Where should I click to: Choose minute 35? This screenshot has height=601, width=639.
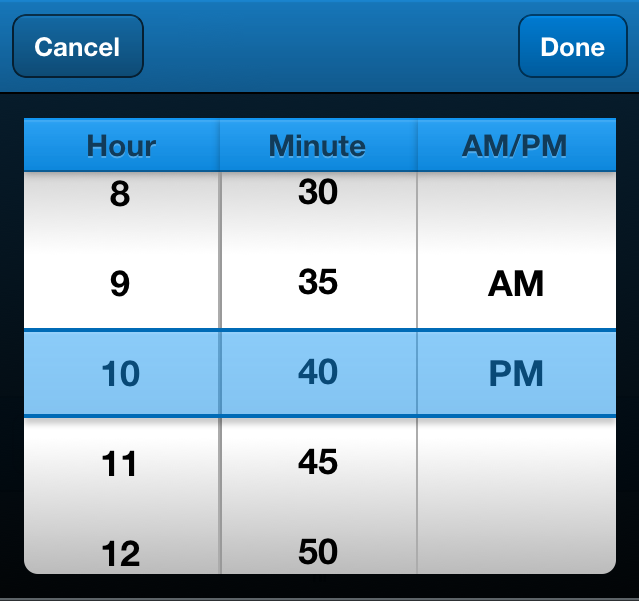(x=318, y=282)
